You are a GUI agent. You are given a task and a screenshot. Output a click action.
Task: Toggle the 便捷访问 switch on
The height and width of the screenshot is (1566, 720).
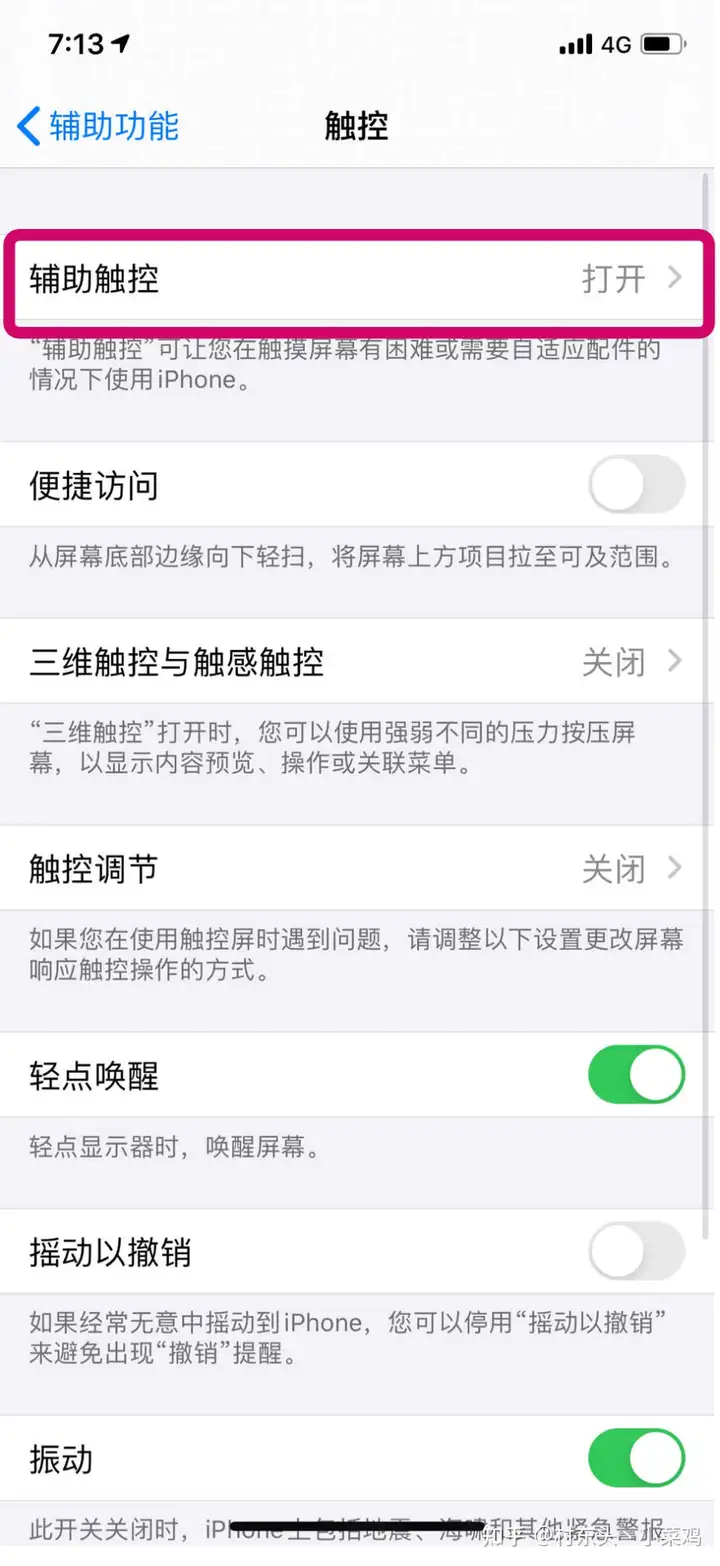point(636,485)
